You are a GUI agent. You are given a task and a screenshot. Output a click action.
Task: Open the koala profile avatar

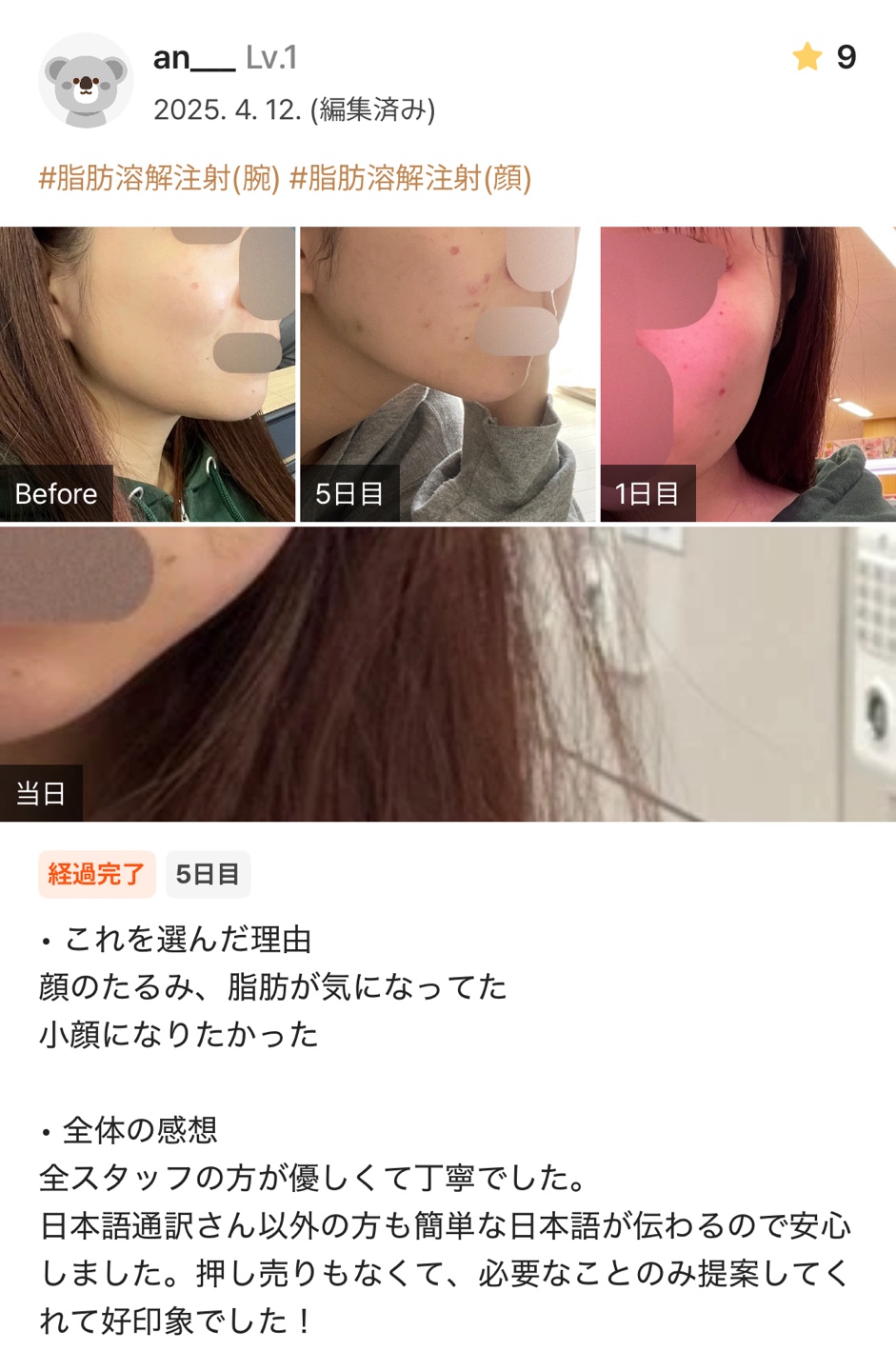pos(86,82)
